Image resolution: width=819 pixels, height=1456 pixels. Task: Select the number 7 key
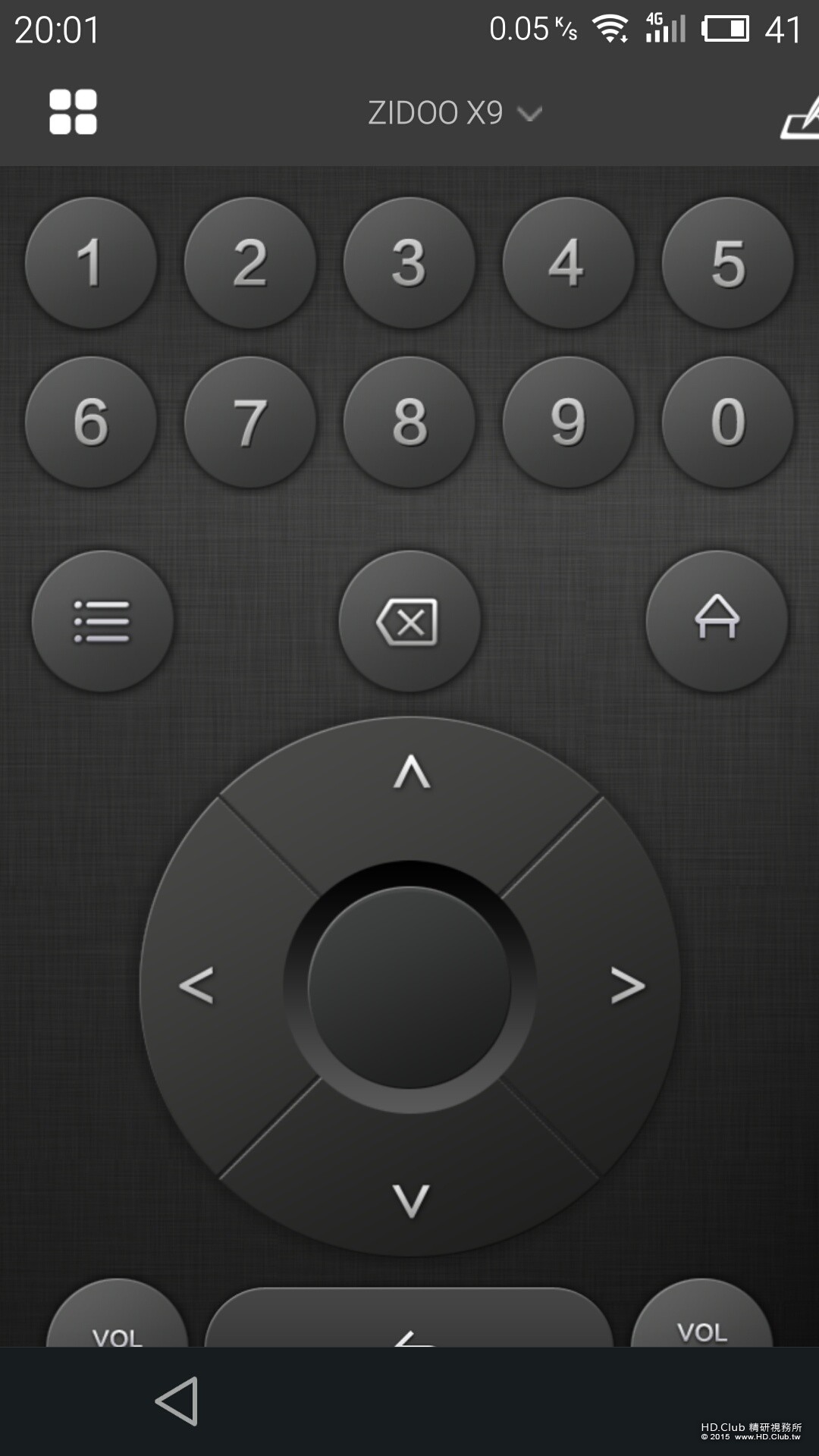click(250, 422)
